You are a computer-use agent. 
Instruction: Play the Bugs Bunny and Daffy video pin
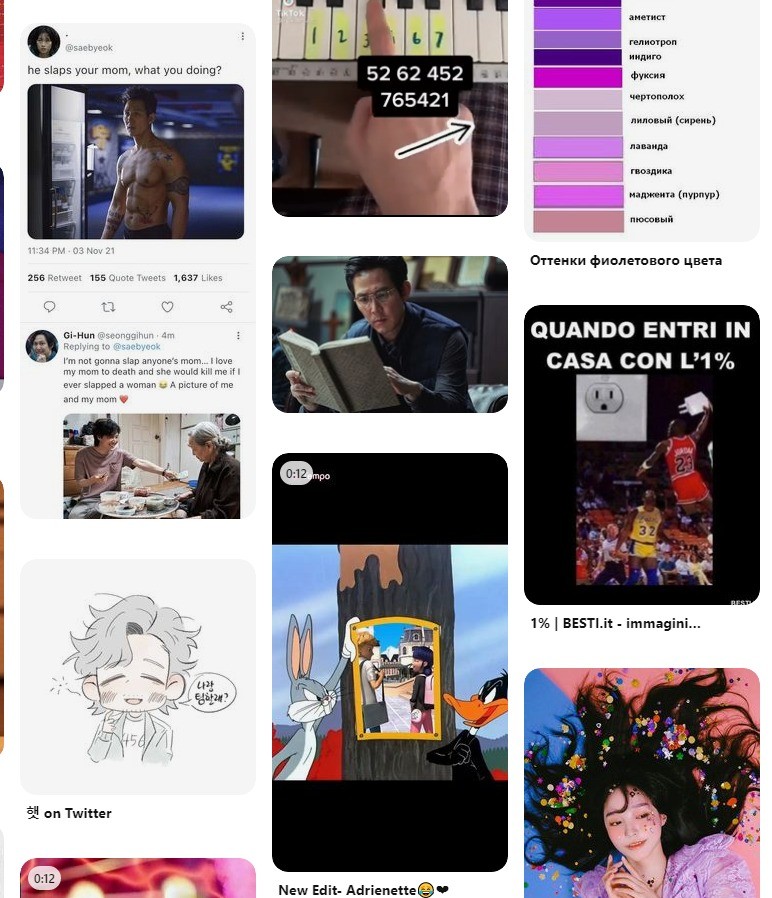click(x=389, y=662)
